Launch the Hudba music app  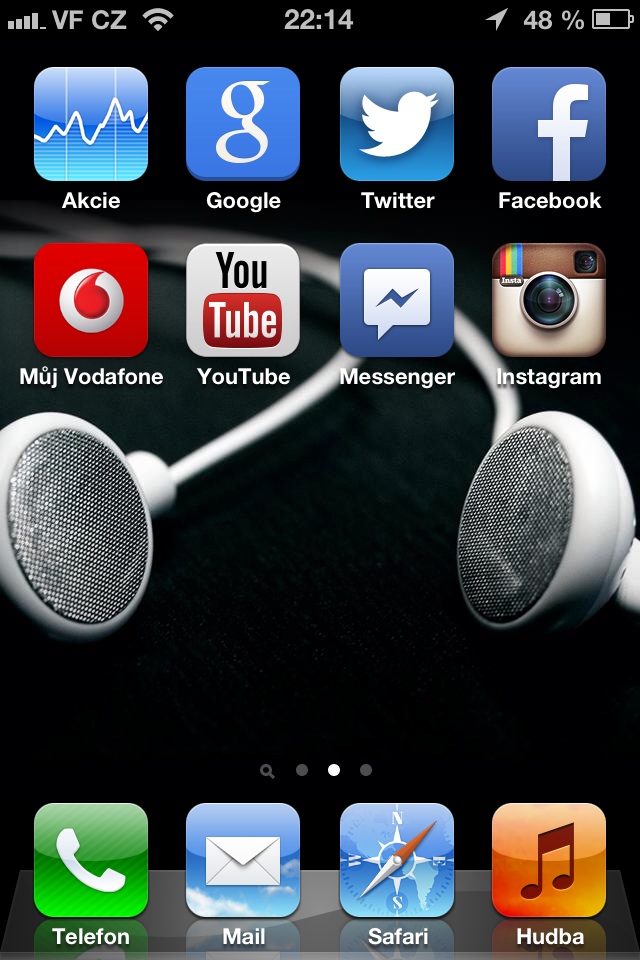[549, 860]
